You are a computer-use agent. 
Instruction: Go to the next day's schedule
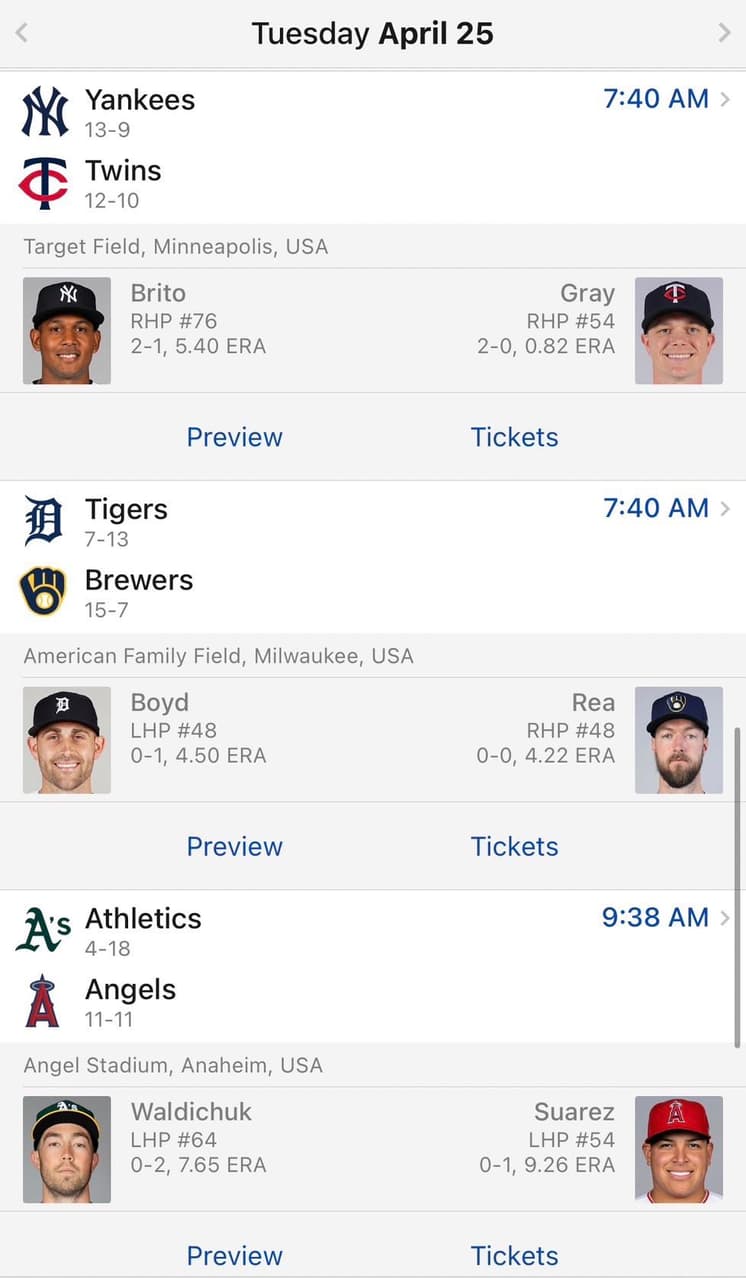[x=724, y=33]
